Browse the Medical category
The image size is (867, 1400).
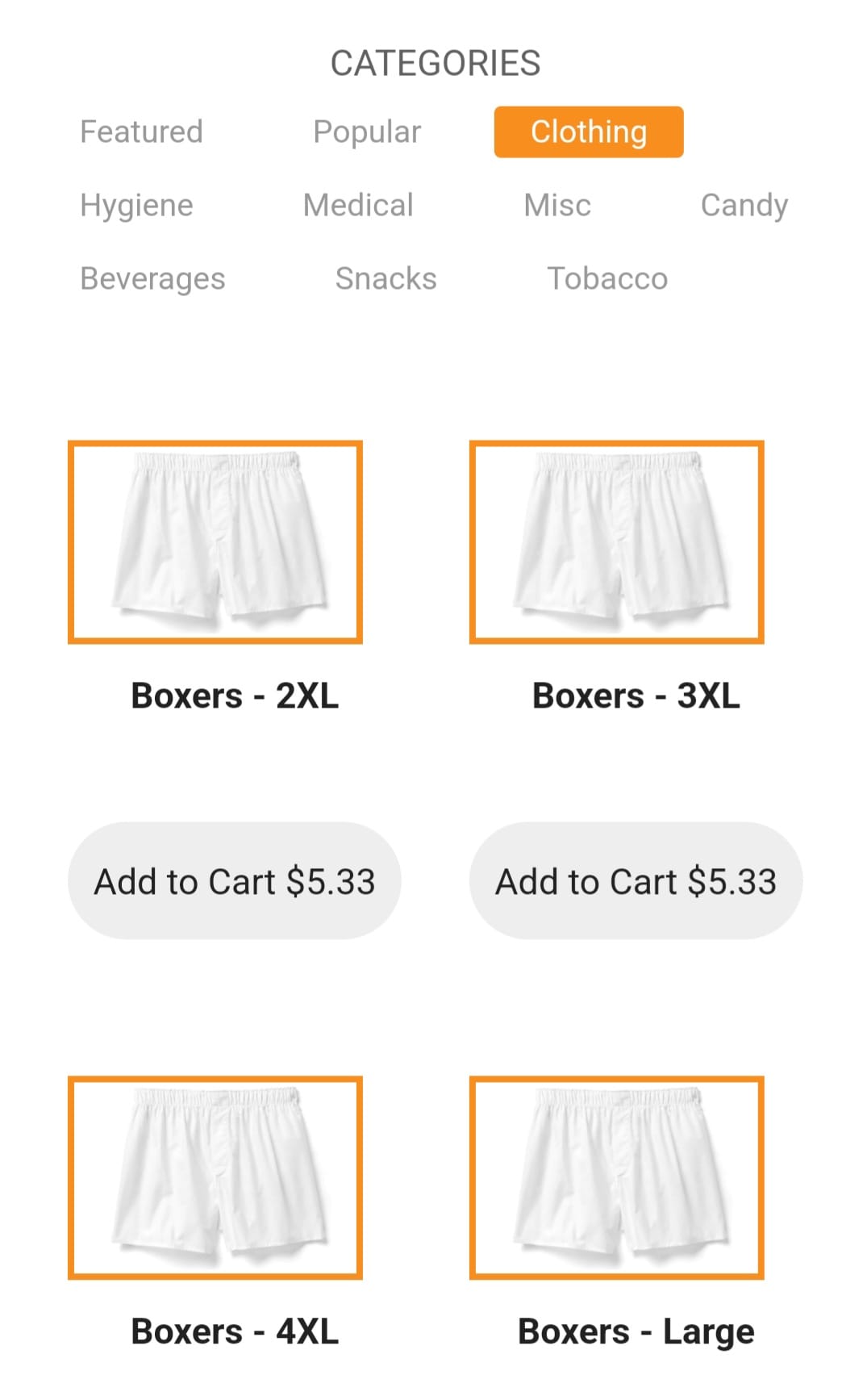(x=358, y=205)
